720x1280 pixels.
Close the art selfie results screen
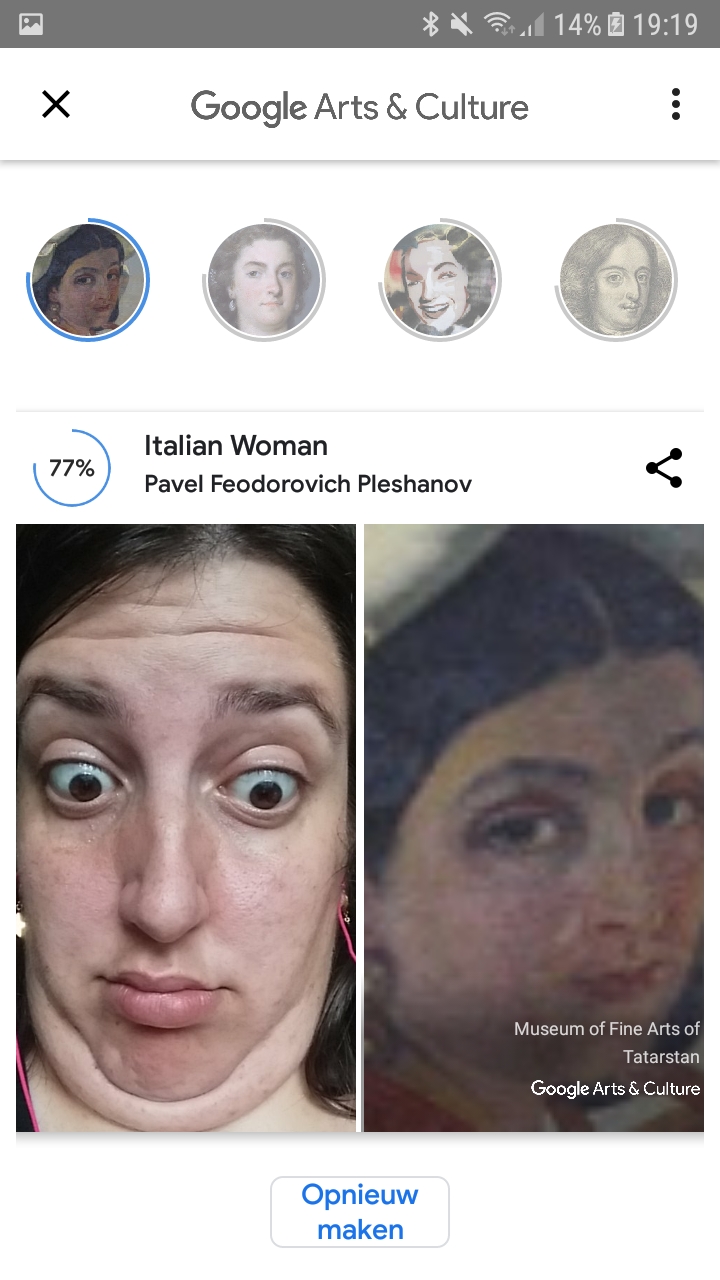[x=56, y=104]
